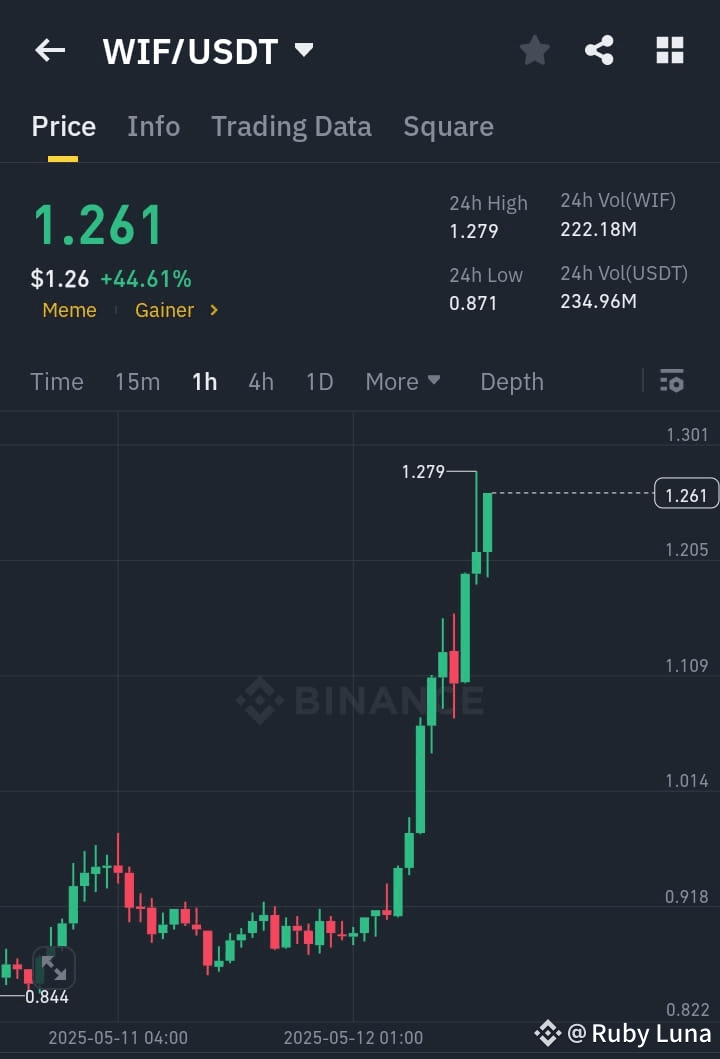Select the current price 1.261 marker on the axis
Viewport: 720px width, 1059px height.
[x=686, y=493]
